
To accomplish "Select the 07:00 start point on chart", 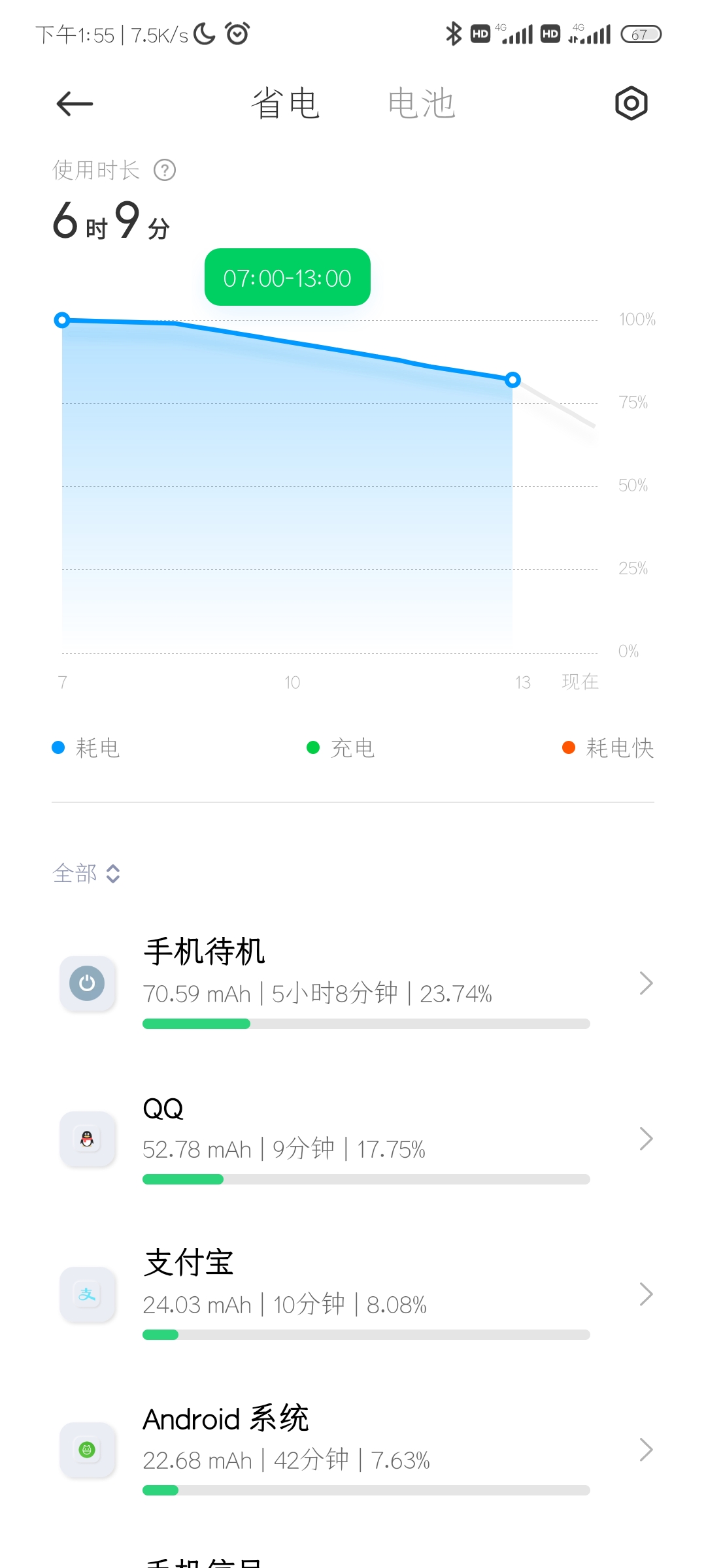I will point(62,320).
